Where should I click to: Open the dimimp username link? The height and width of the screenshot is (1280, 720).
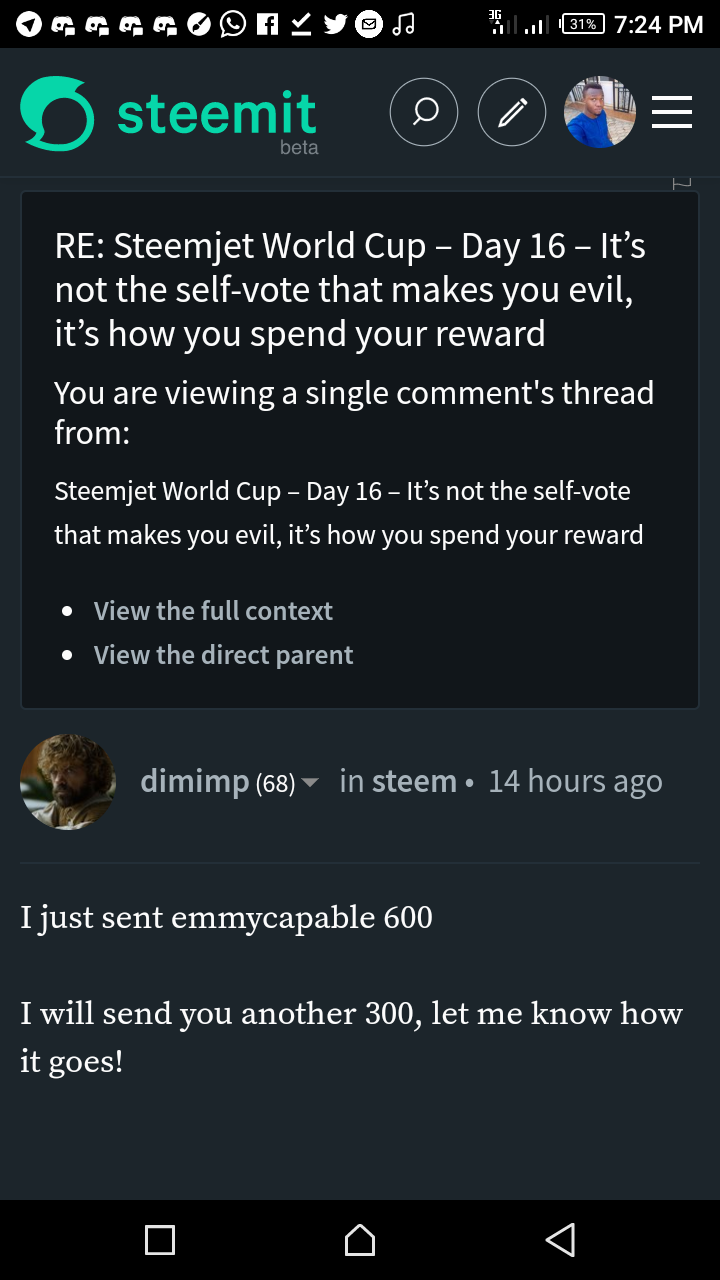click(195, 781)
